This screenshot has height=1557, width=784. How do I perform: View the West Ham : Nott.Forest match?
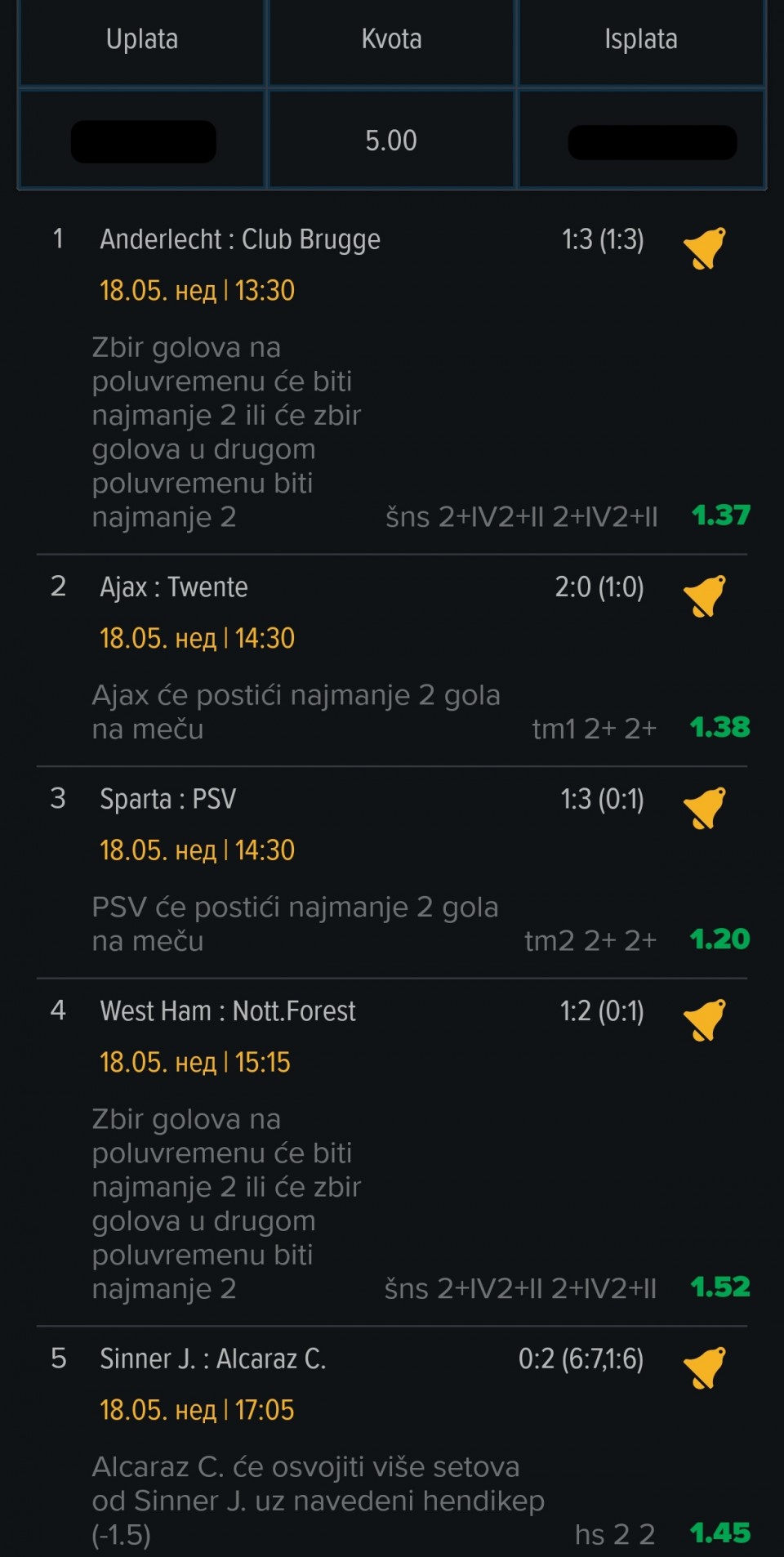[x=392, y=1152]
